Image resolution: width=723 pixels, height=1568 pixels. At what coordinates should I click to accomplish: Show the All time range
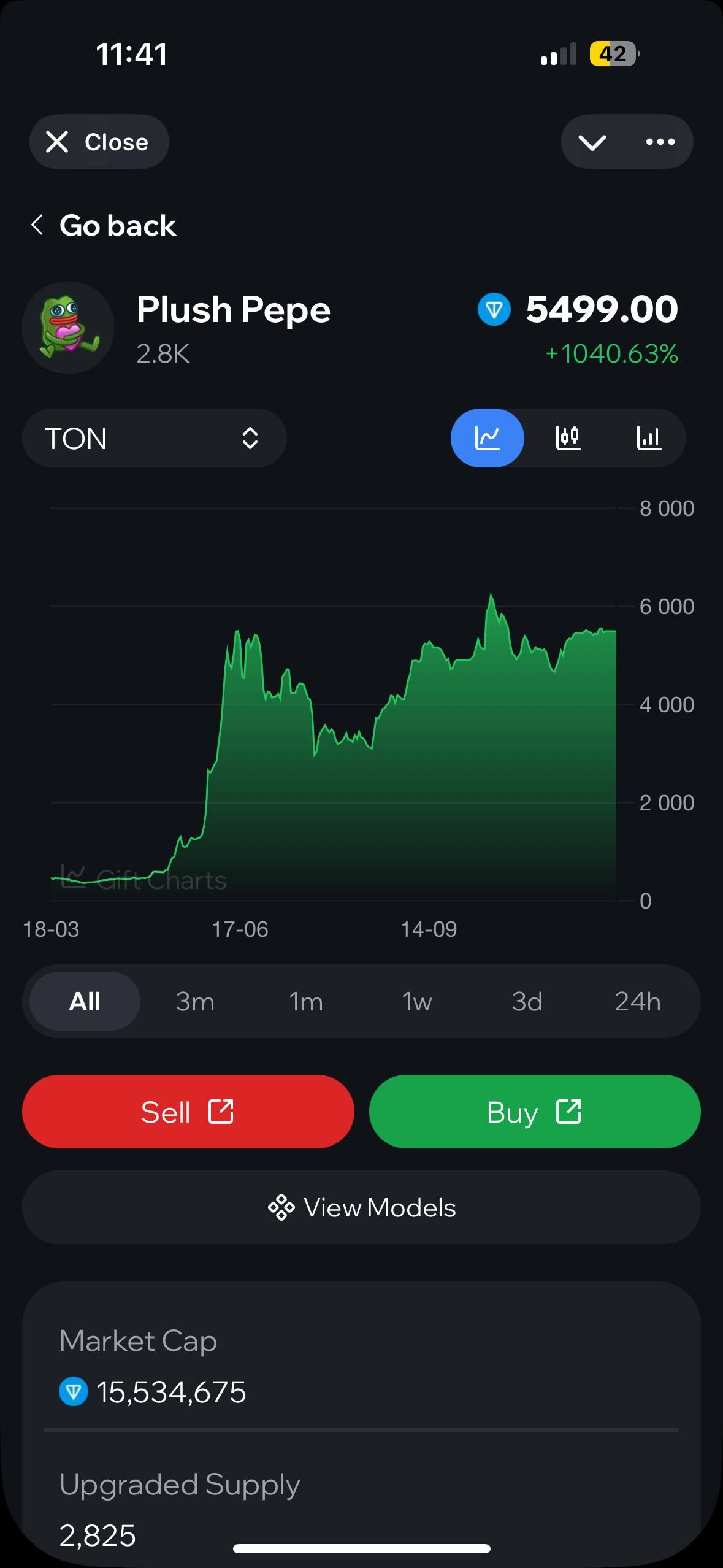(x=85, y=1002)
